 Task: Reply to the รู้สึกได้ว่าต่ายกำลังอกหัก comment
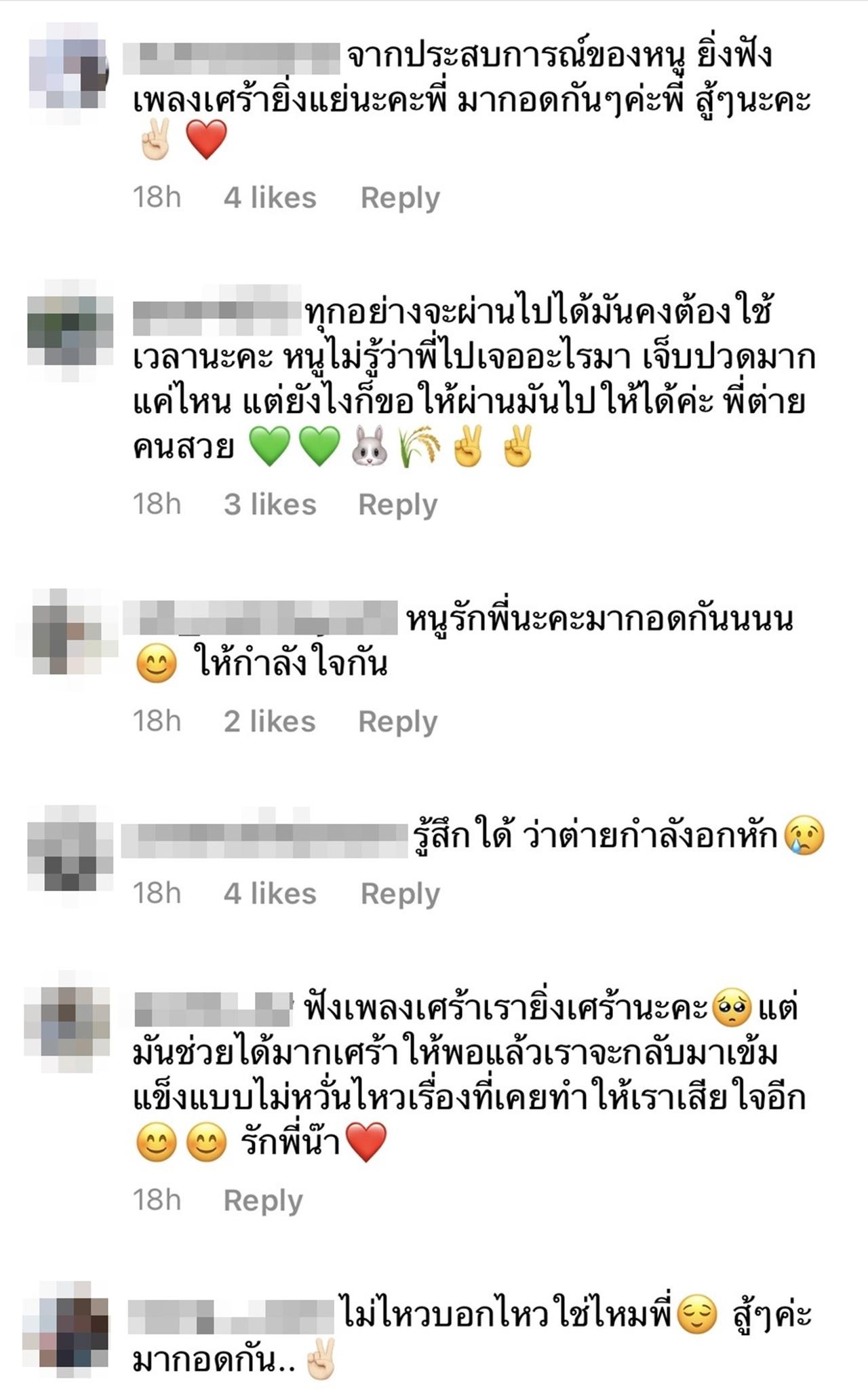[400, 894]
